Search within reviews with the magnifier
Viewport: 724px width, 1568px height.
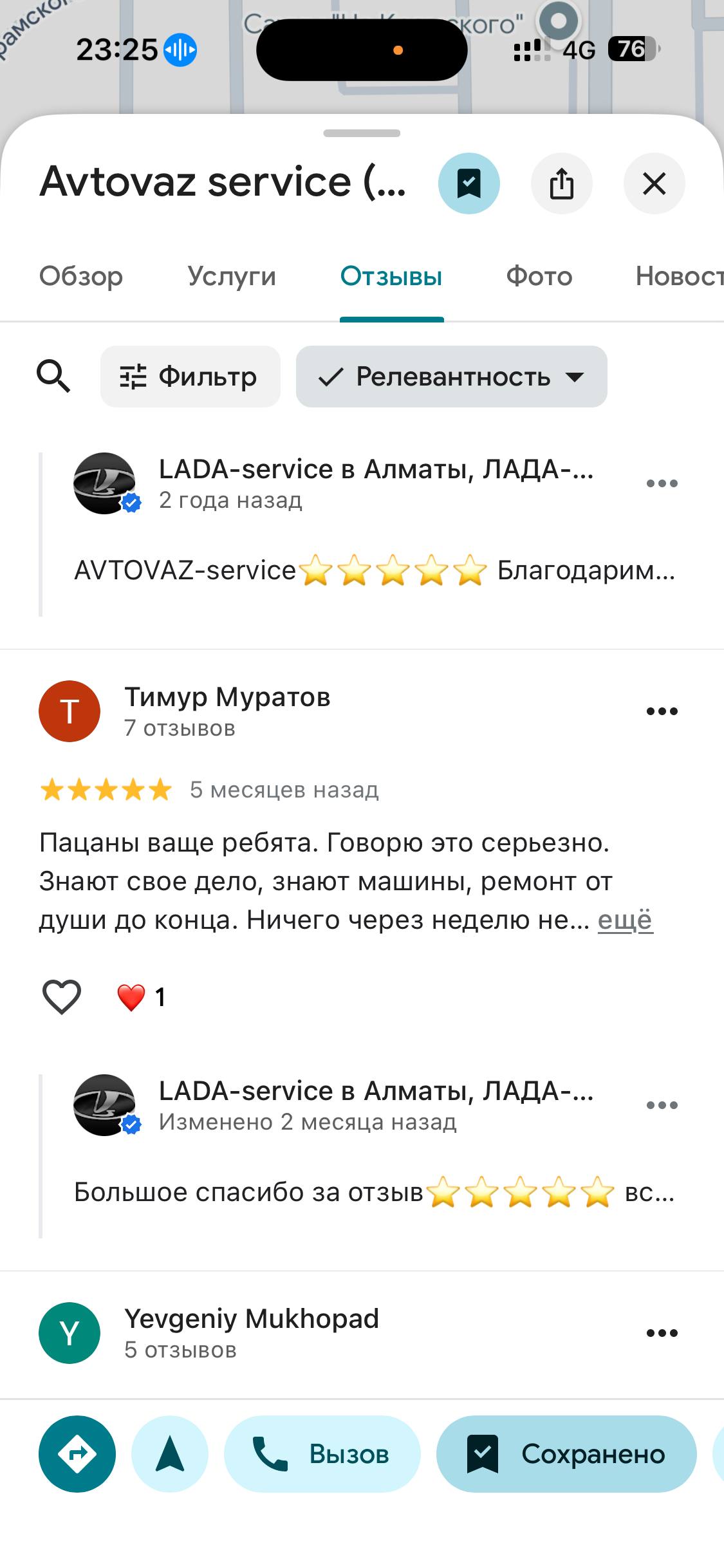(53, 377)
